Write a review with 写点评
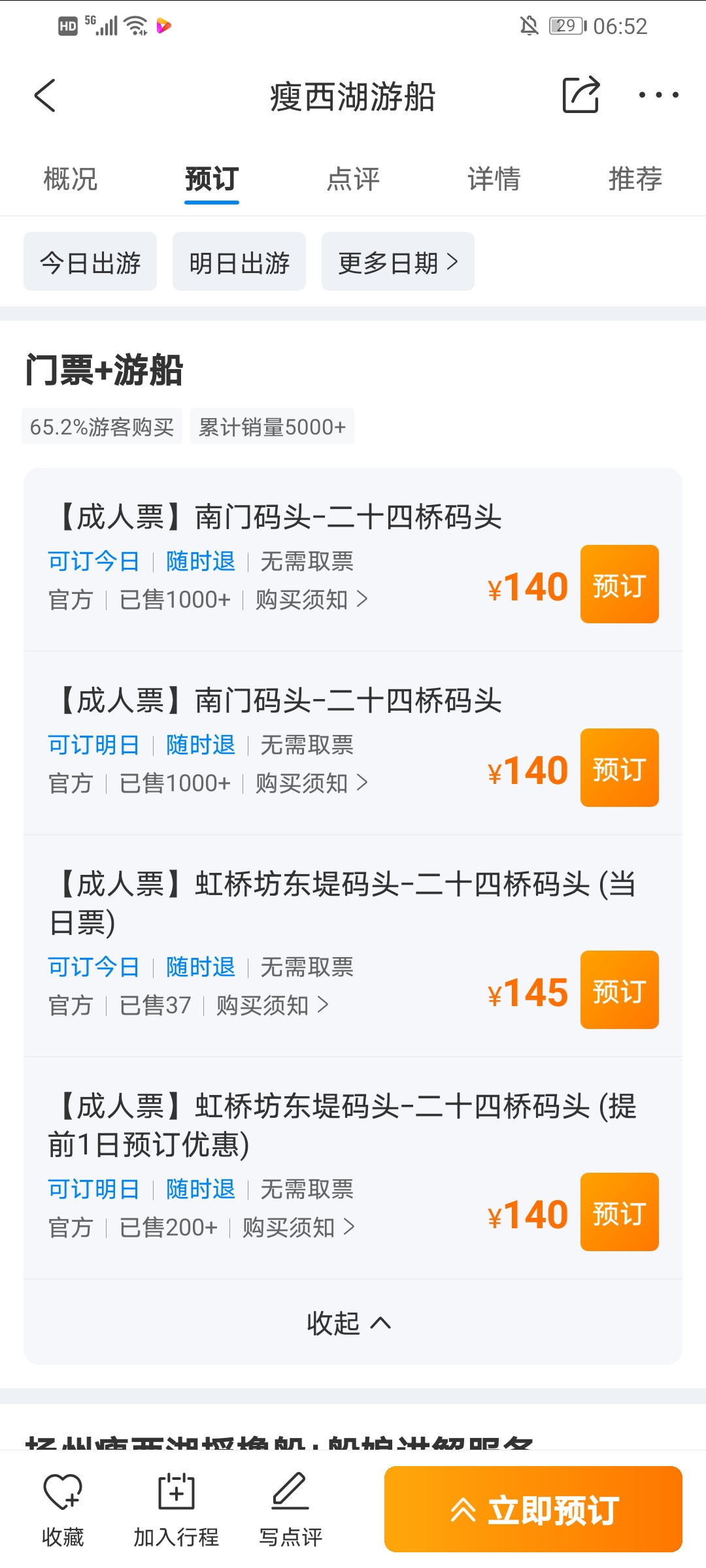The image size is (706, 1568). click(291, 1510)
